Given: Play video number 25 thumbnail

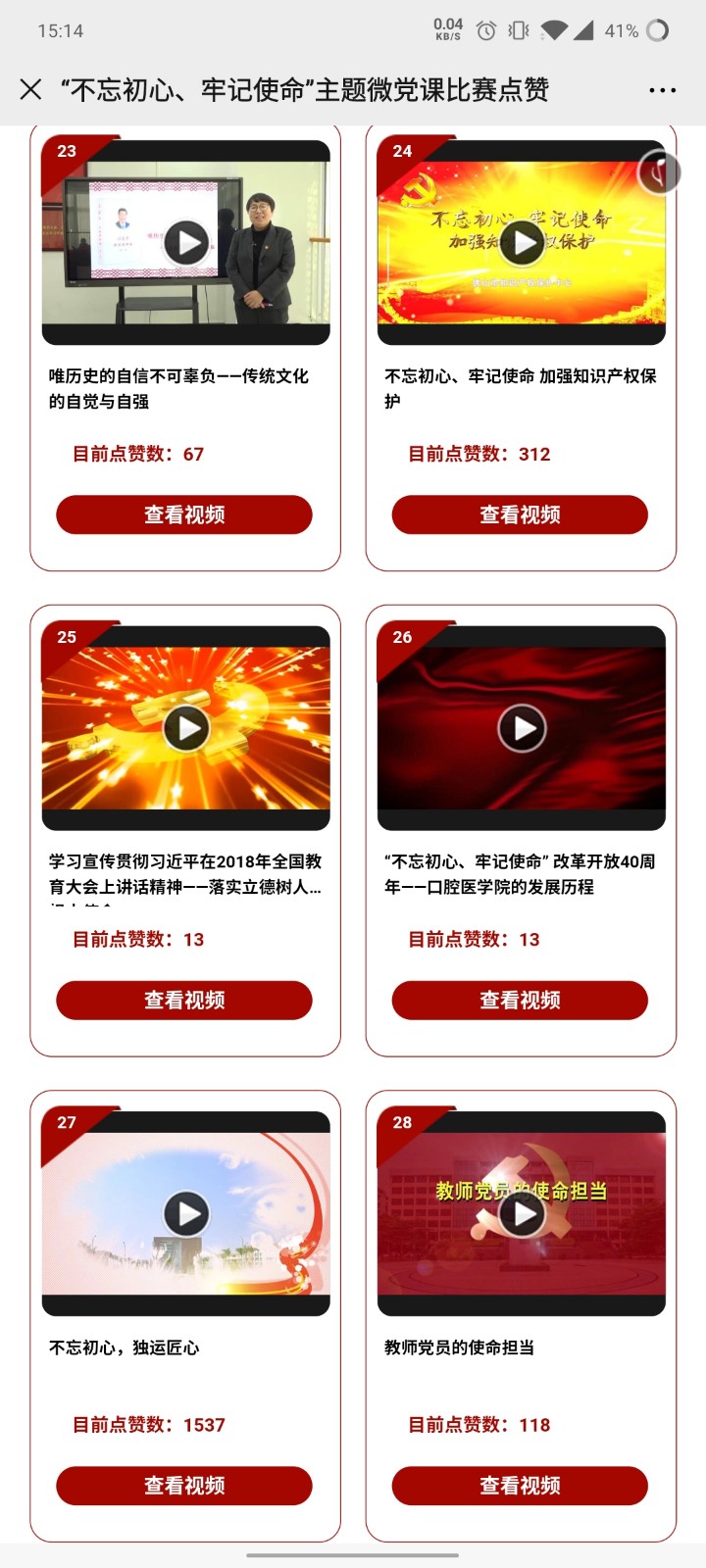Looking at the screenshot, I should pos(185,728).
